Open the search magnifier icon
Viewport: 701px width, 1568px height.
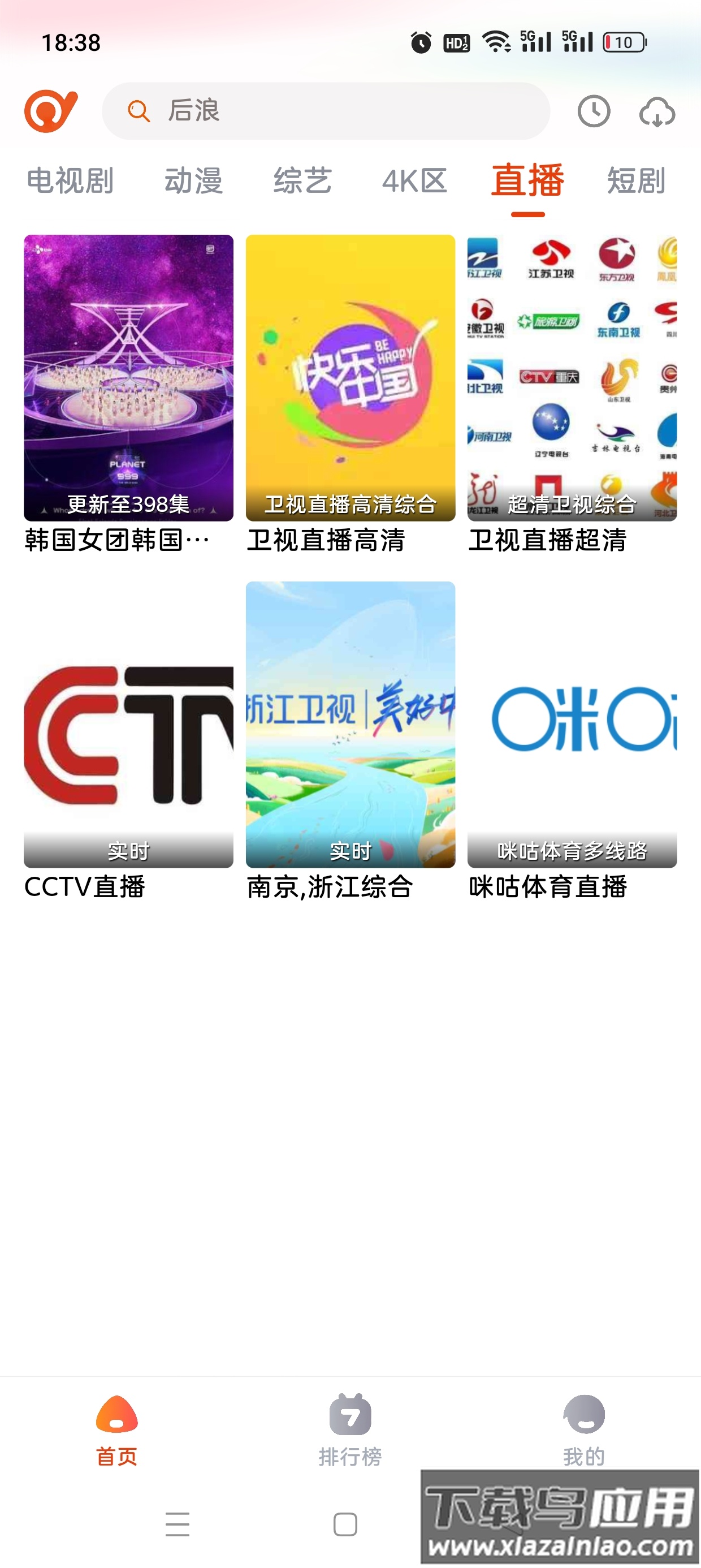pos(139,111)
